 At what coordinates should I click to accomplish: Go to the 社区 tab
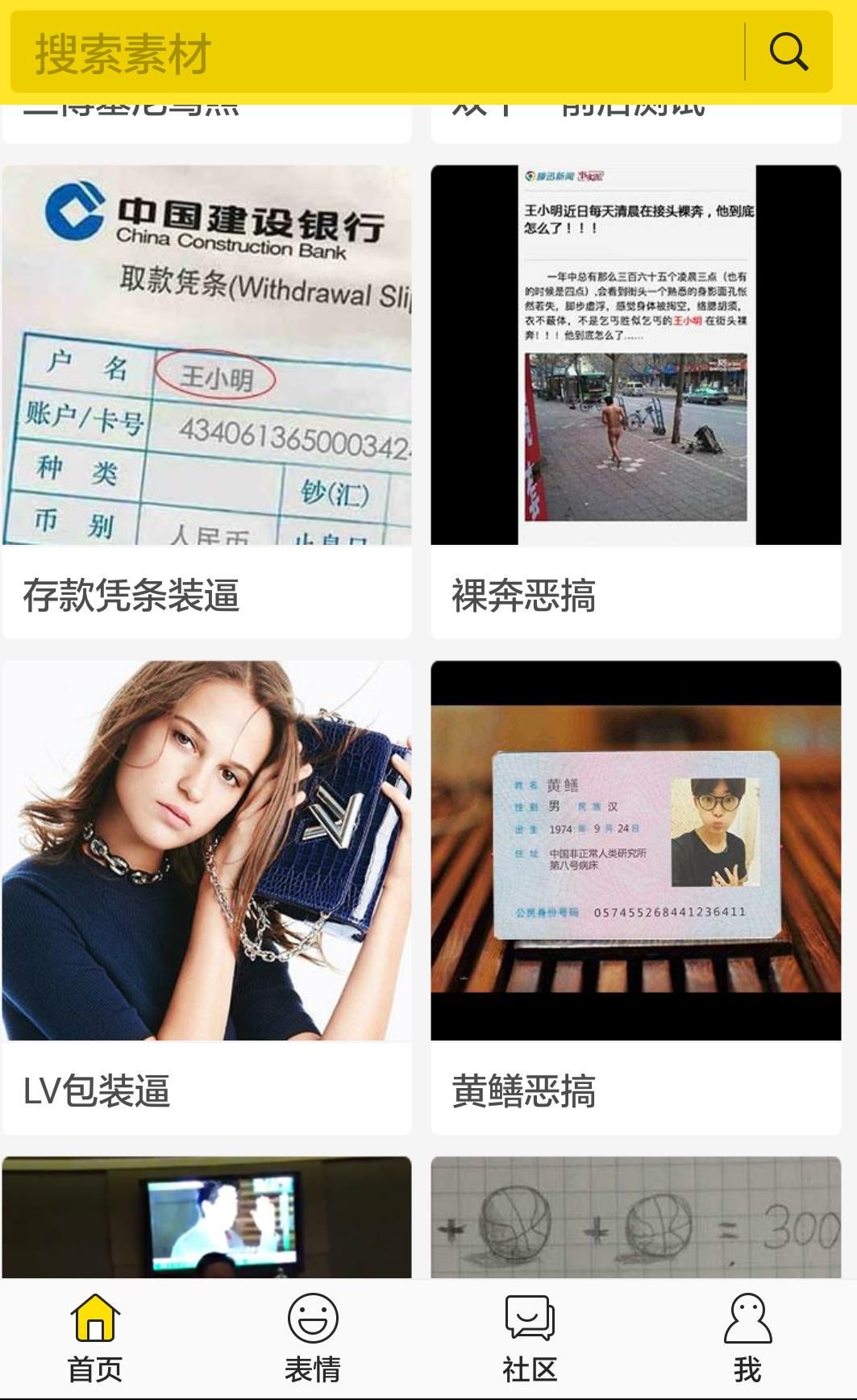pos(530,1338)
